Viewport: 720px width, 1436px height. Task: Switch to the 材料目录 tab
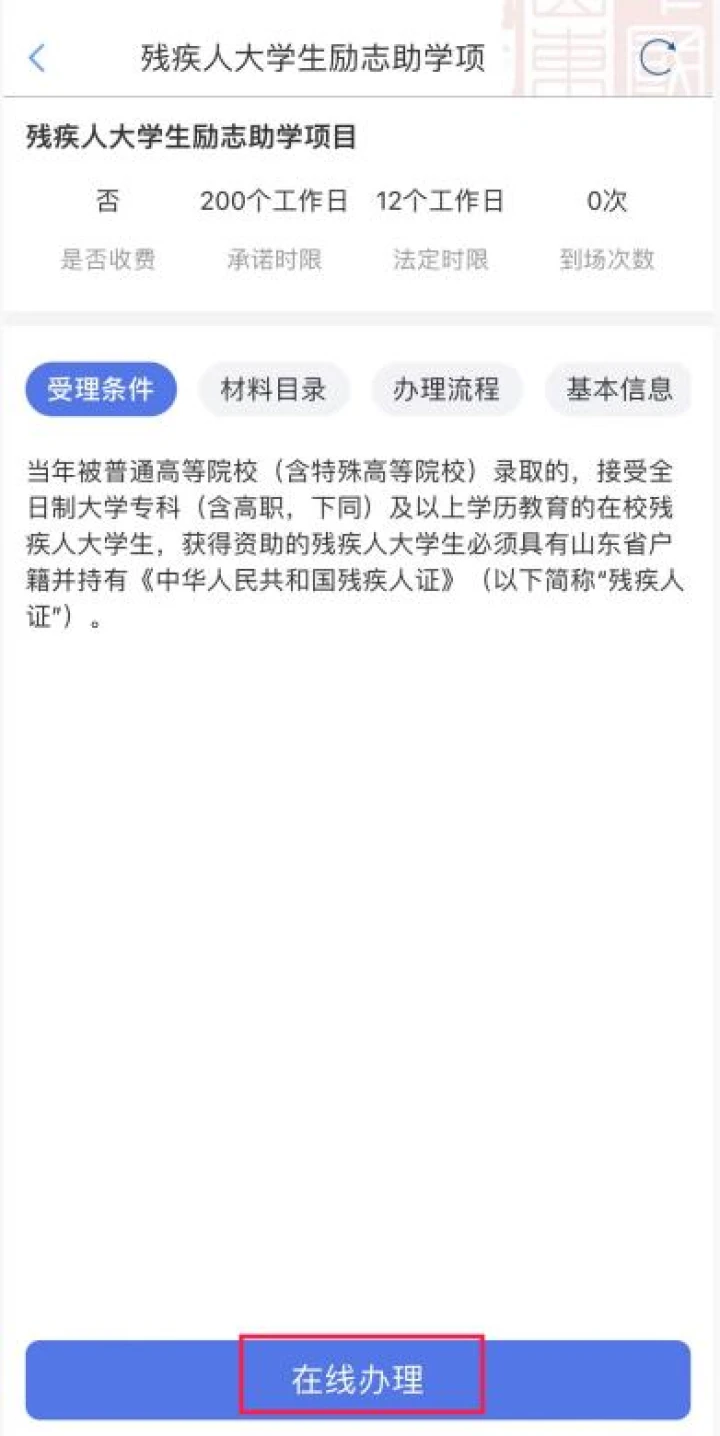[x=274, y=389]
